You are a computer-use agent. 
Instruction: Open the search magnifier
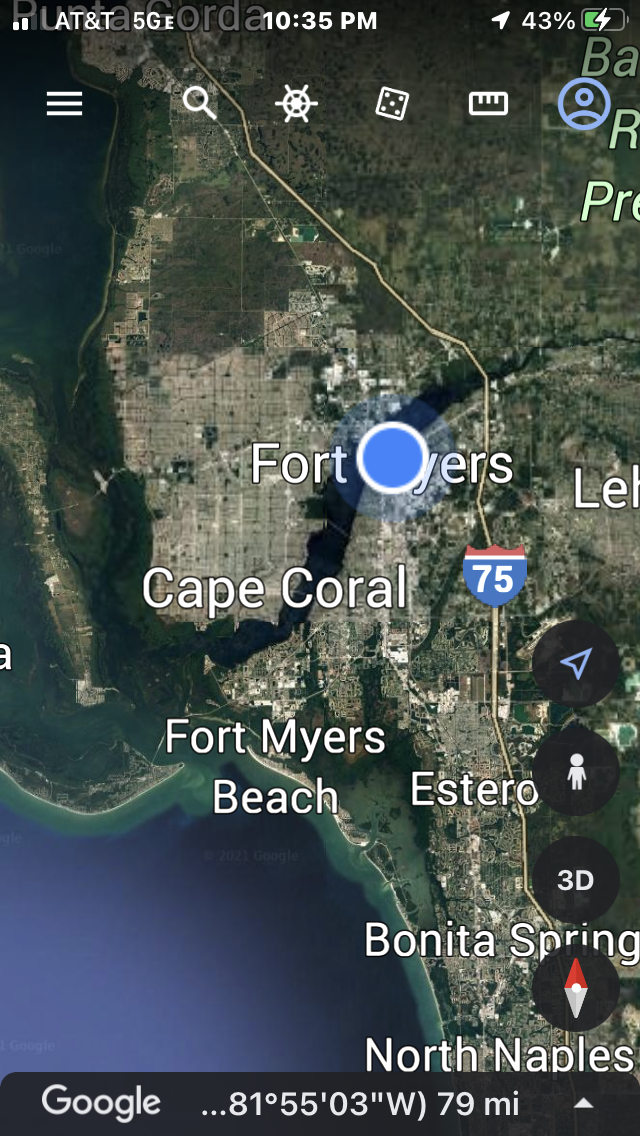click(199, 102)
